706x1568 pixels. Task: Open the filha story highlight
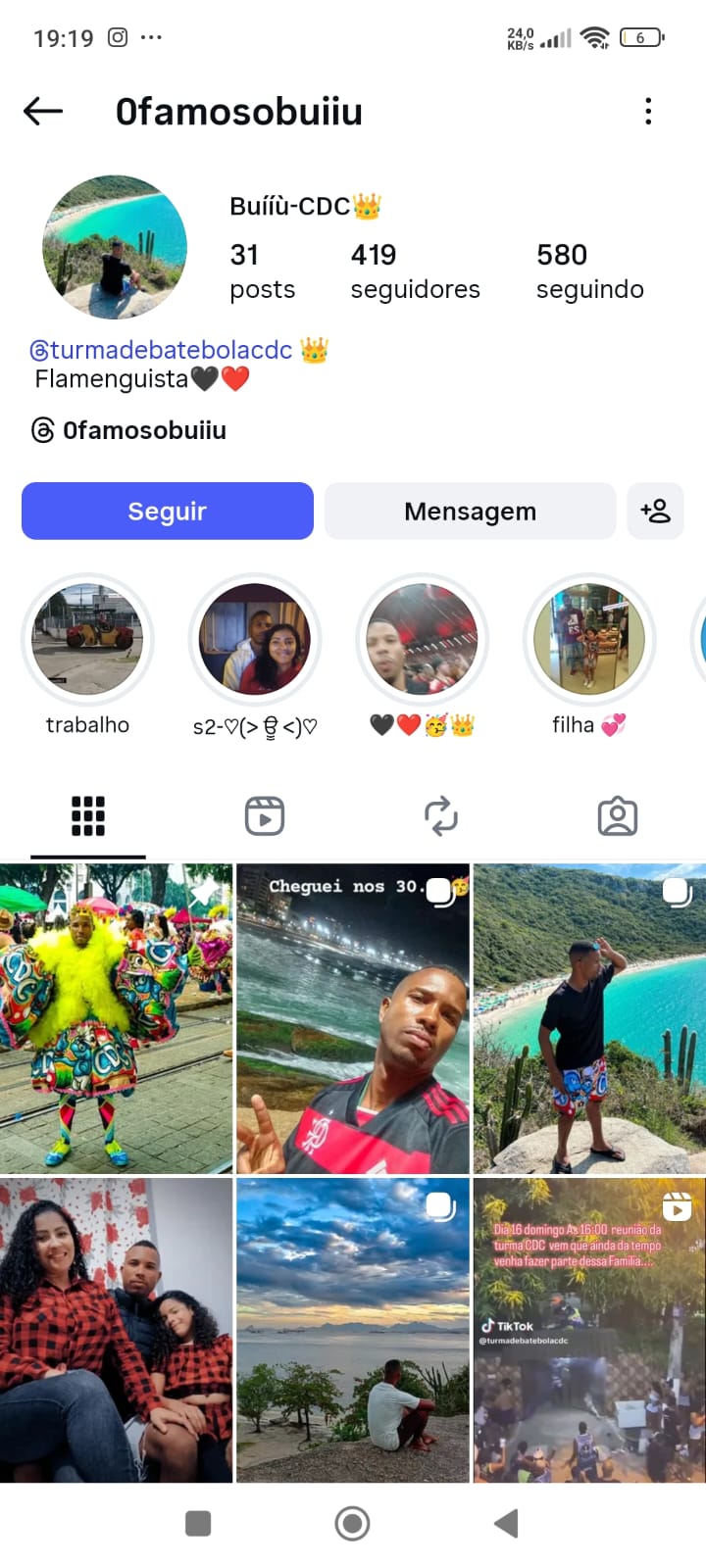[x=588, y=640]
